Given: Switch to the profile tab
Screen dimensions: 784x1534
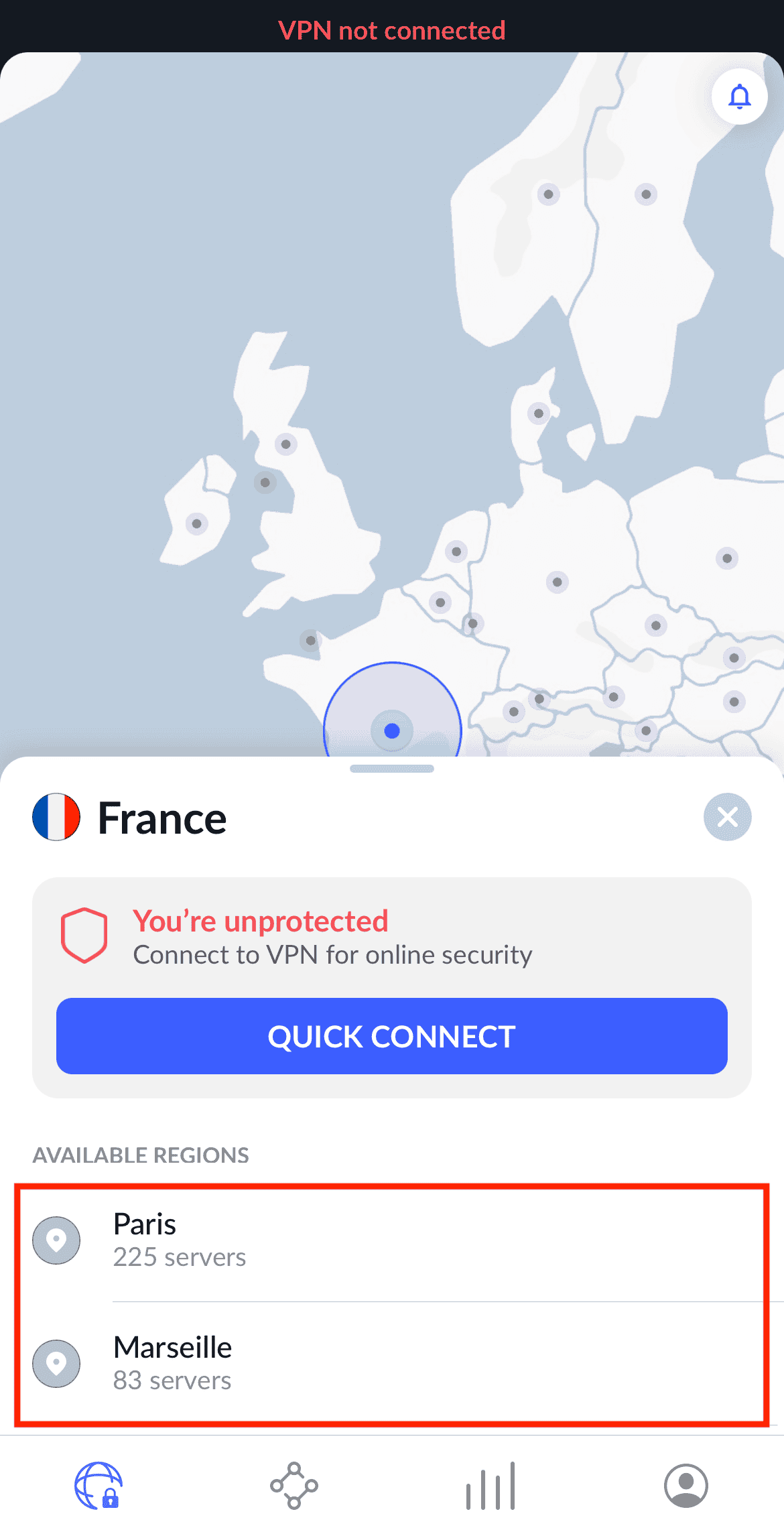Looking at the screenshot, I should click(x=685, y=1486).
